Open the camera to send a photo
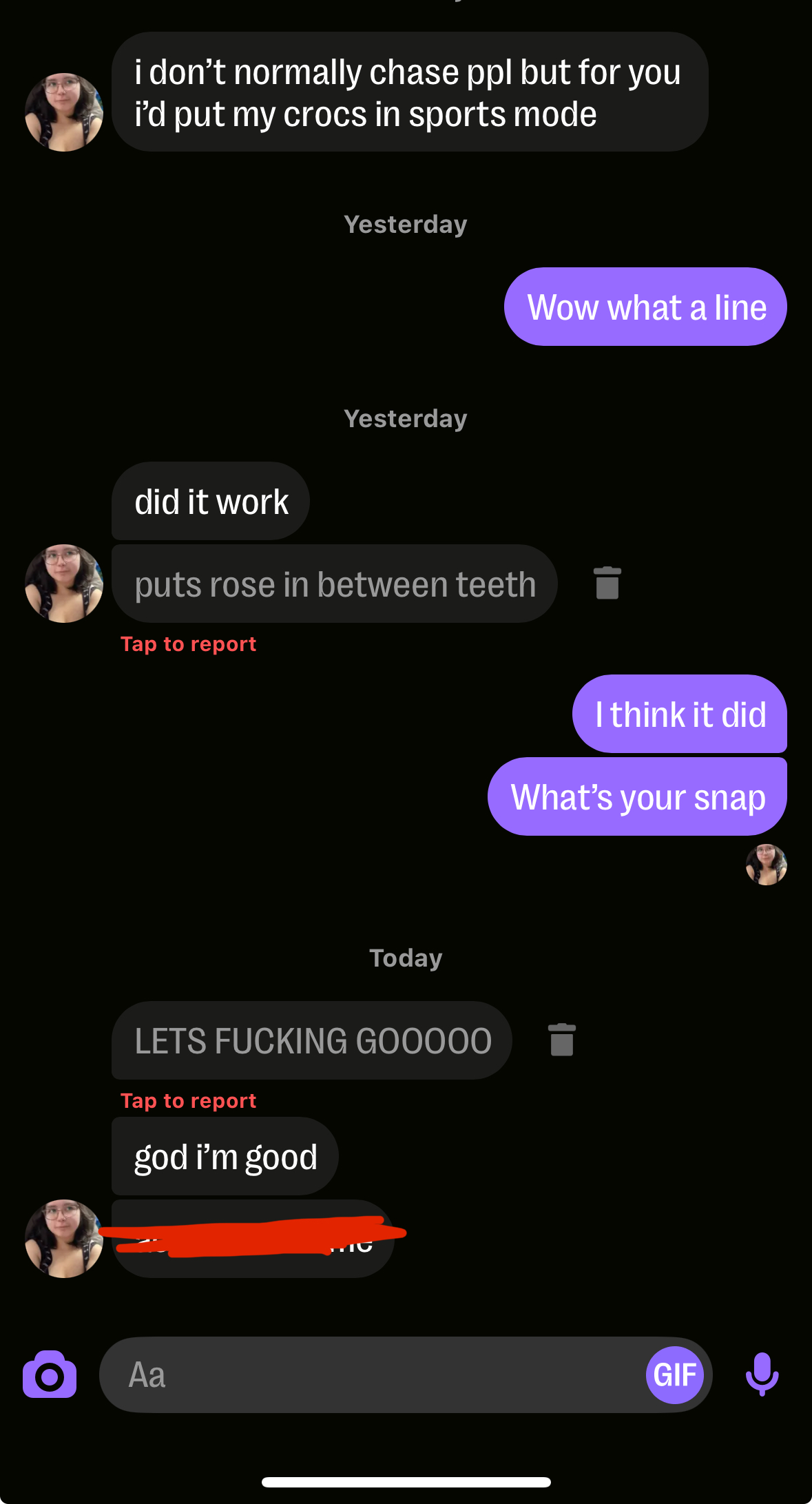 coord(50,1374)
